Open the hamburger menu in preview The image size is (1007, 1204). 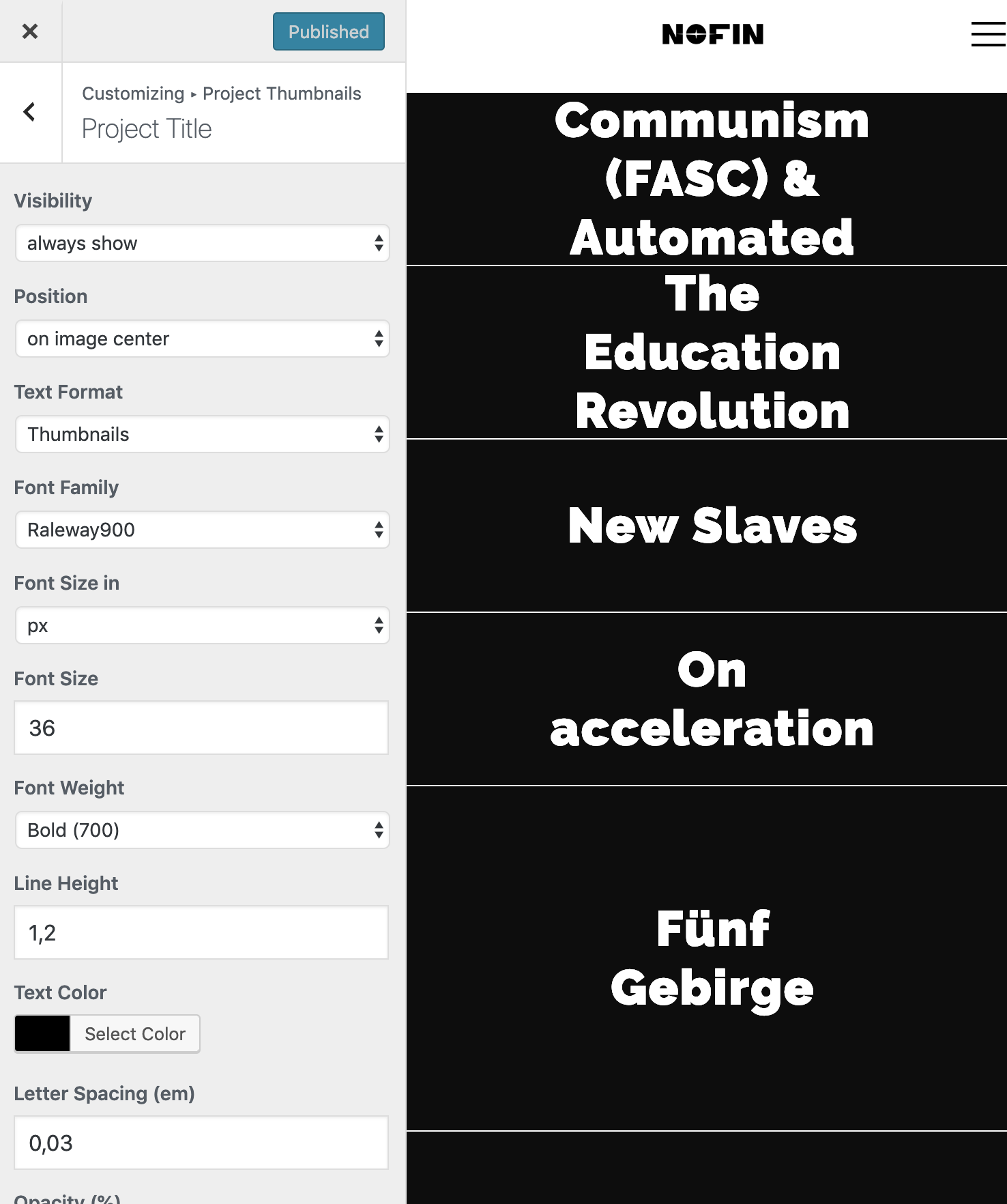coord(988,34)
